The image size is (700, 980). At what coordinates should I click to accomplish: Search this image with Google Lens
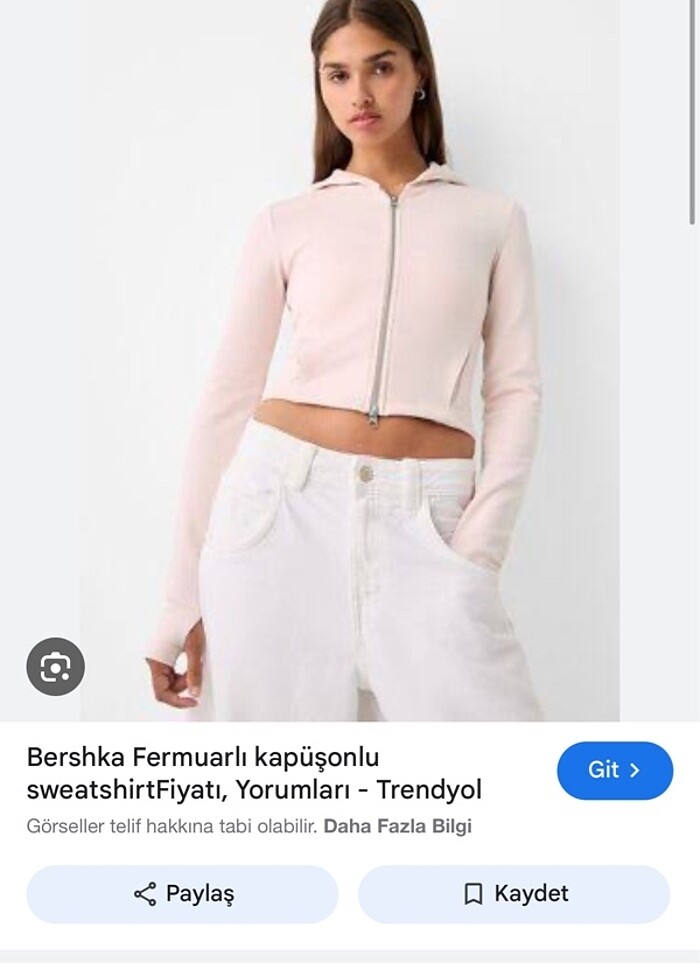(55, 667)
